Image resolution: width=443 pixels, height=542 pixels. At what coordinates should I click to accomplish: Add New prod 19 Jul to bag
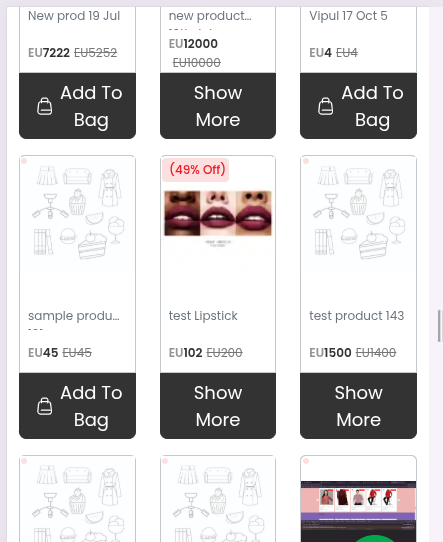[77, 106]
